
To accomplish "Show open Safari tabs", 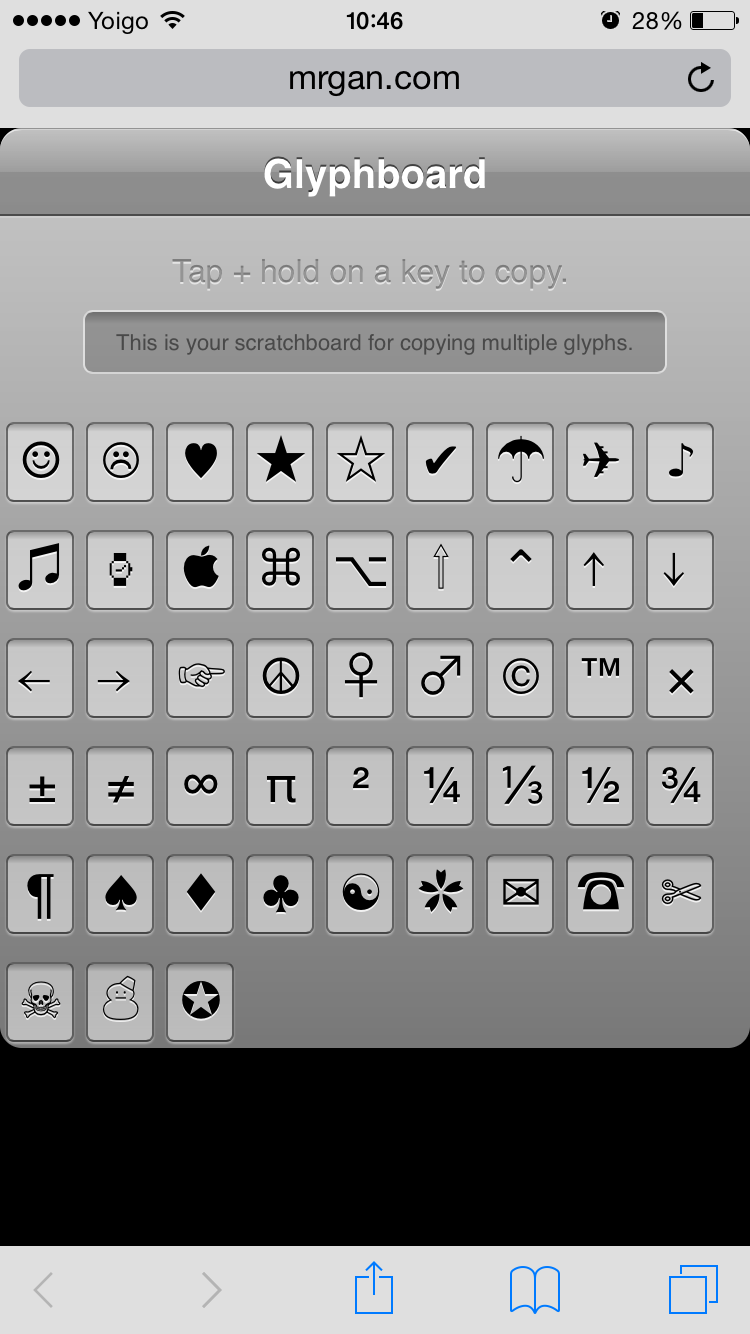I will click(x=693, y=1289).
